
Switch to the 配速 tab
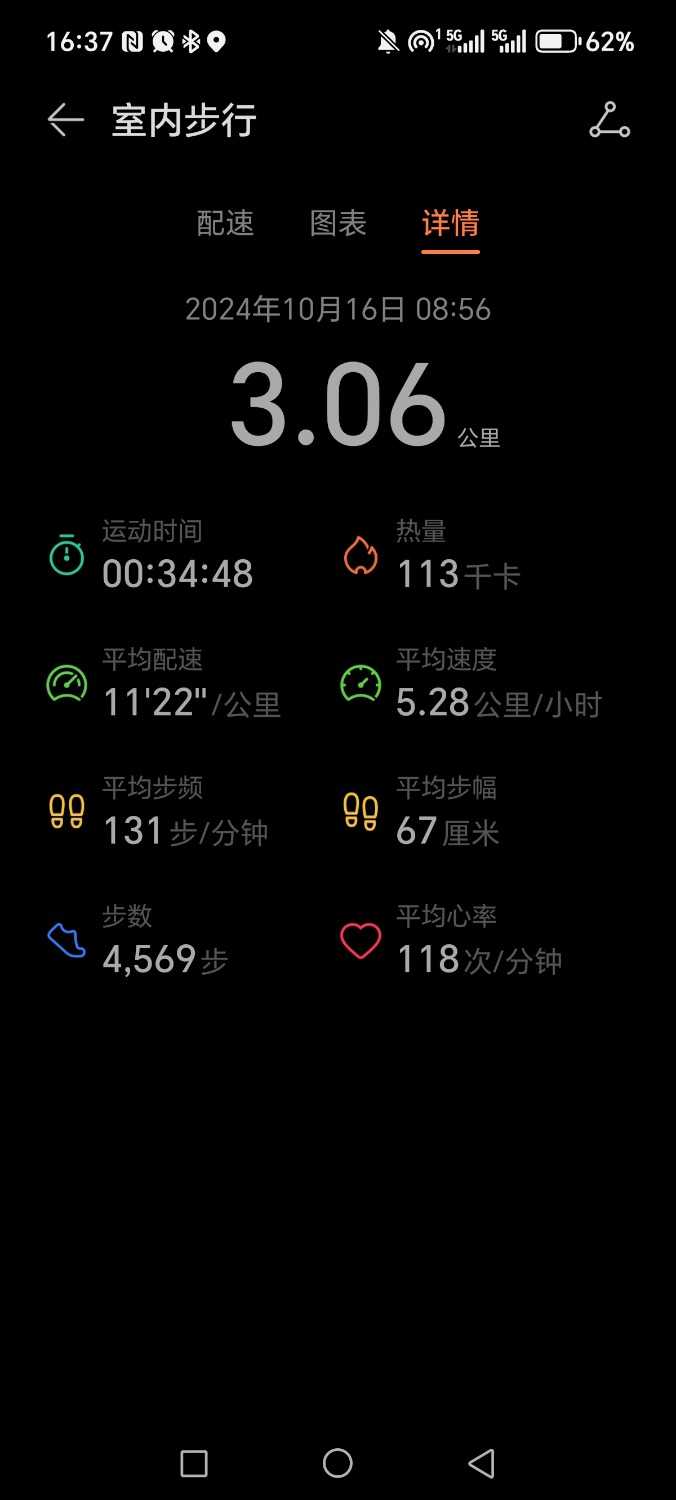tap(225, 223)
